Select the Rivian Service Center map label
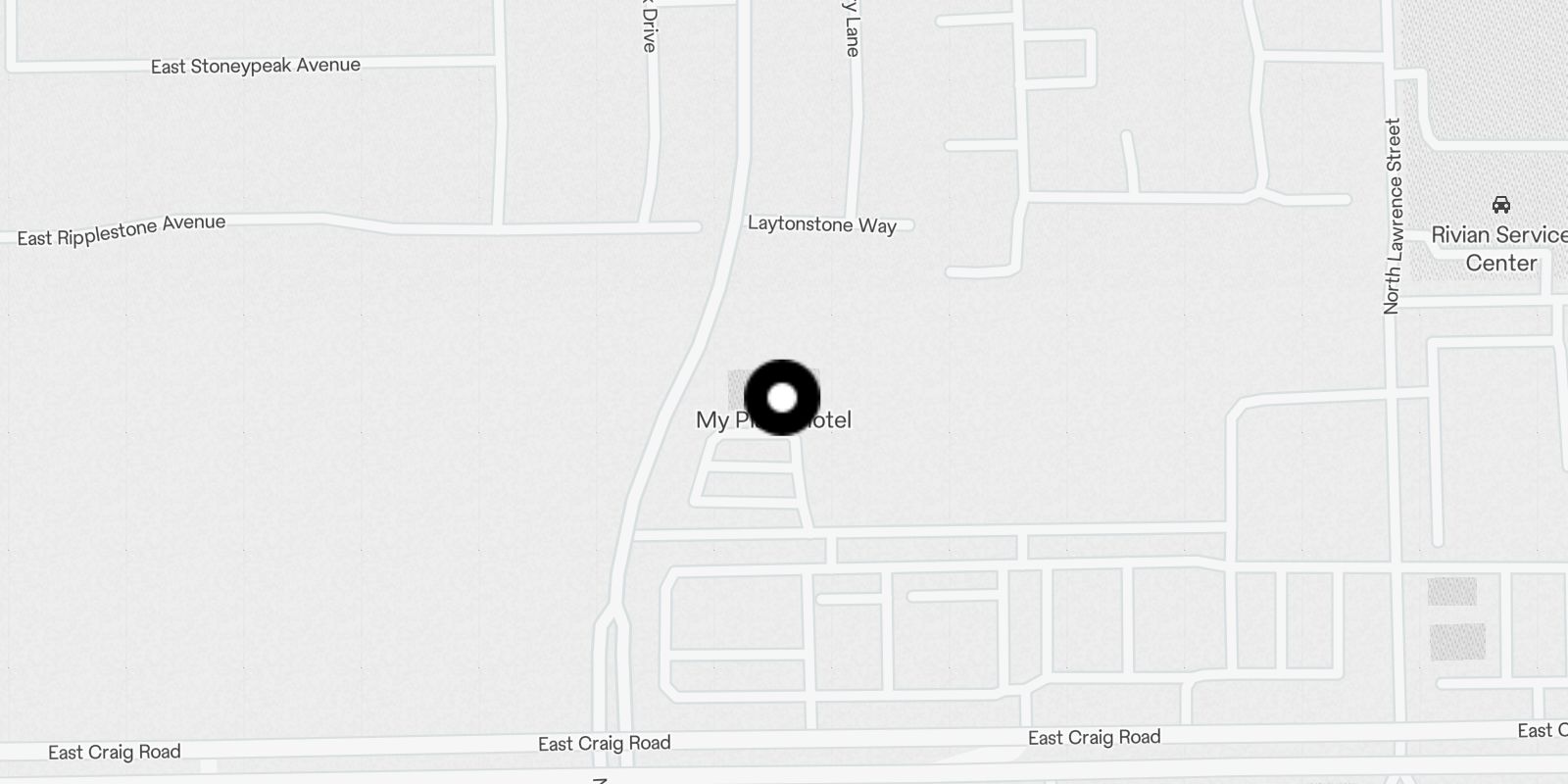This screenshot has height=784, width=1568. pos(1499,247)
